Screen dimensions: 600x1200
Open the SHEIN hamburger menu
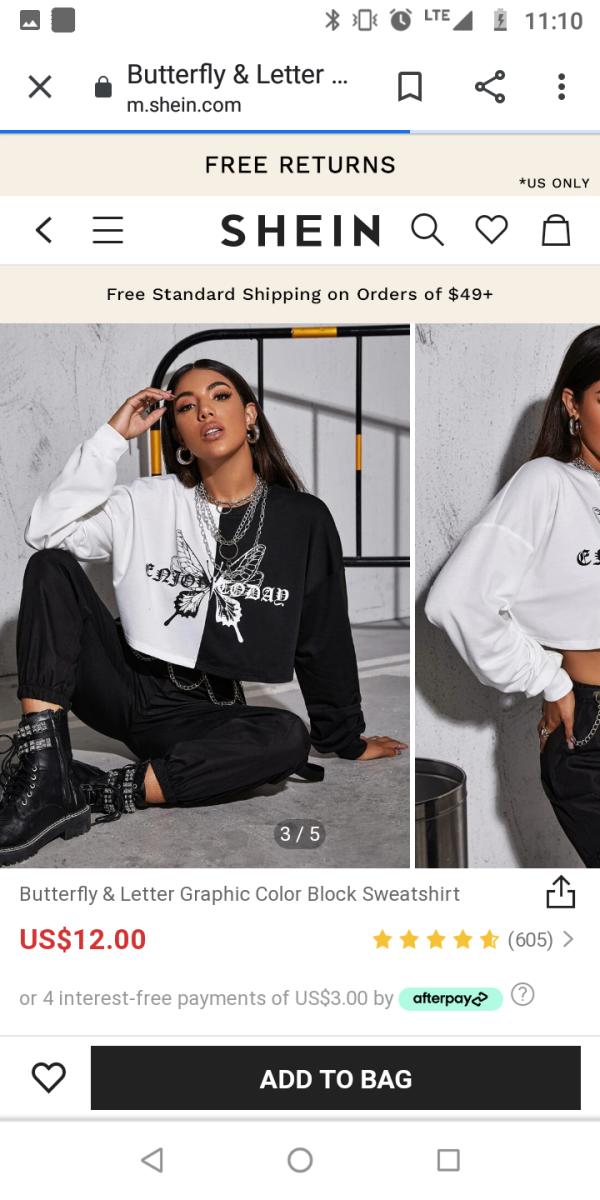coord(108,230)
